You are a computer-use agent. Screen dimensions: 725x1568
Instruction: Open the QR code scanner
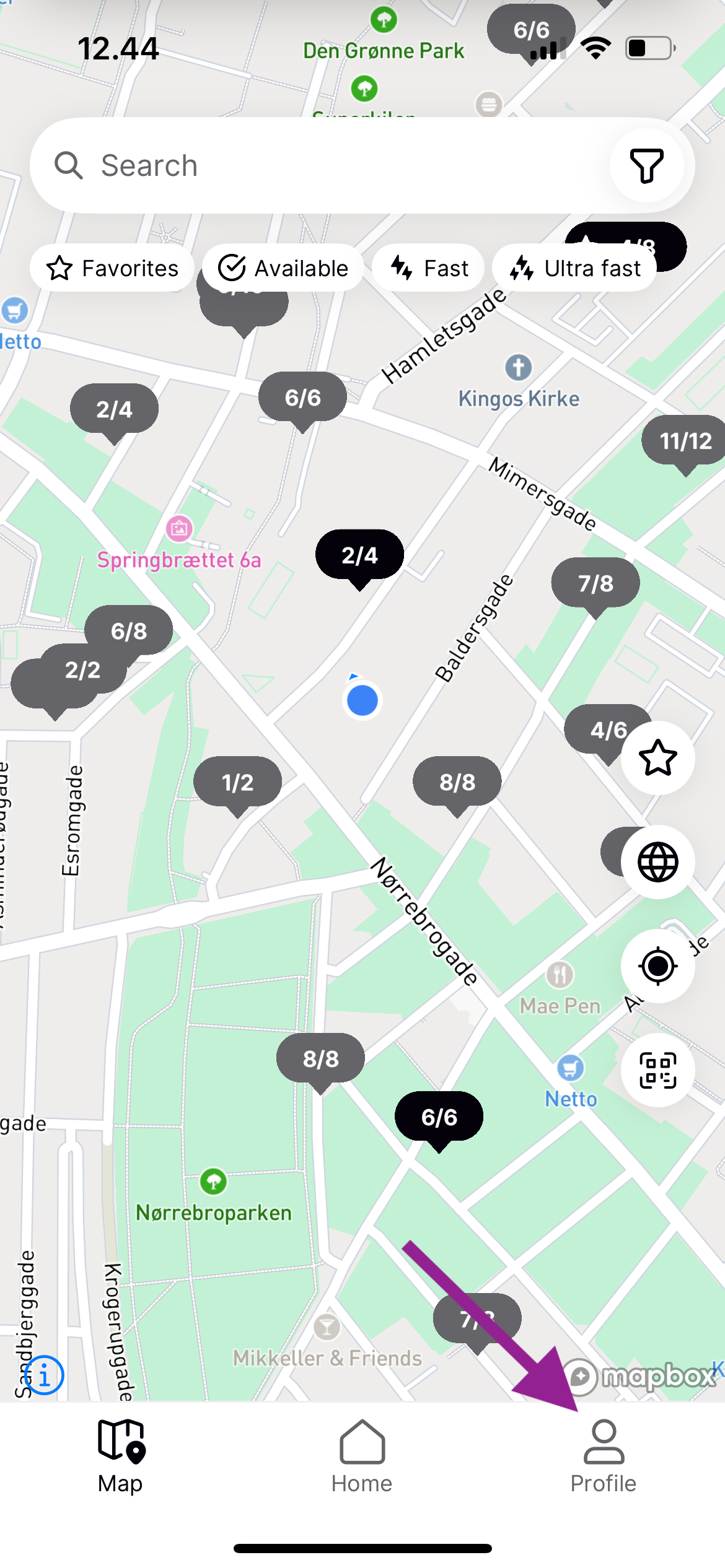pyautogui.click(x=657, y=1070)
